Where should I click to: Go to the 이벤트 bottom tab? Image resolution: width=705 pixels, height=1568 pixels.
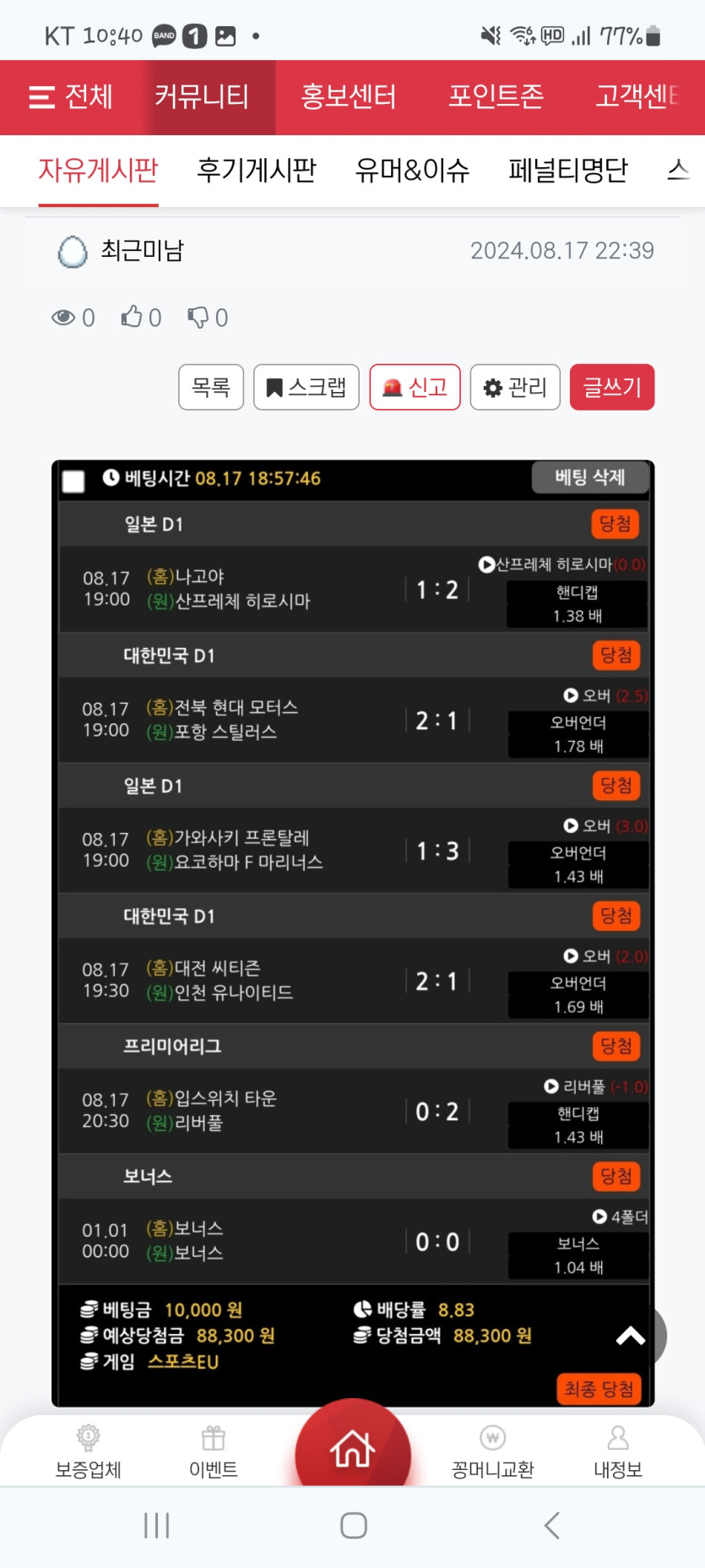pyautogui.click(x=213, y=1451)
